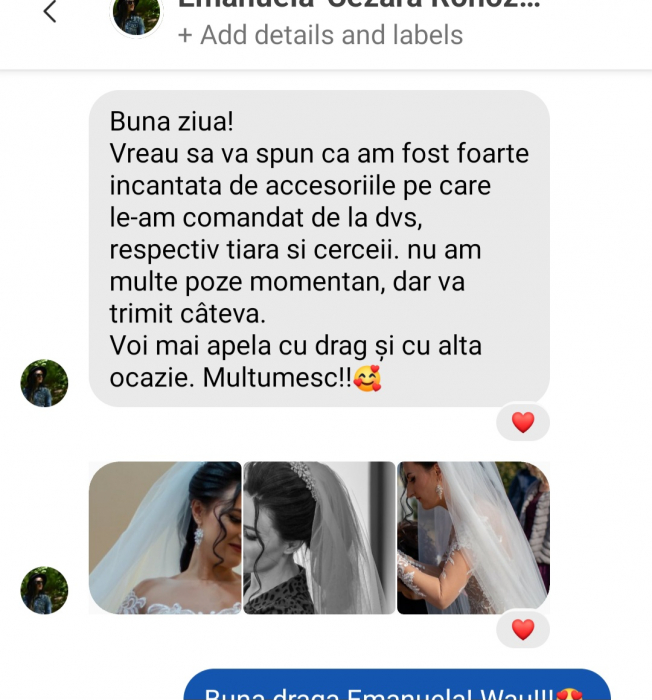
Task: Open the black-and-white tiara photo
Action: pyautogui.click(x=319, y=537)
